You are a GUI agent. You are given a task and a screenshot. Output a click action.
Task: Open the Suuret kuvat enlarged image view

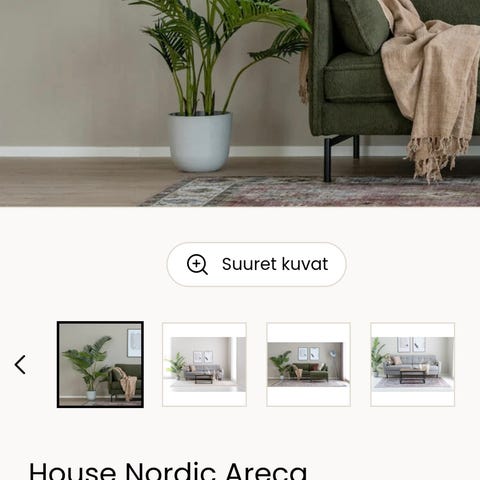(x=256, y=264)
